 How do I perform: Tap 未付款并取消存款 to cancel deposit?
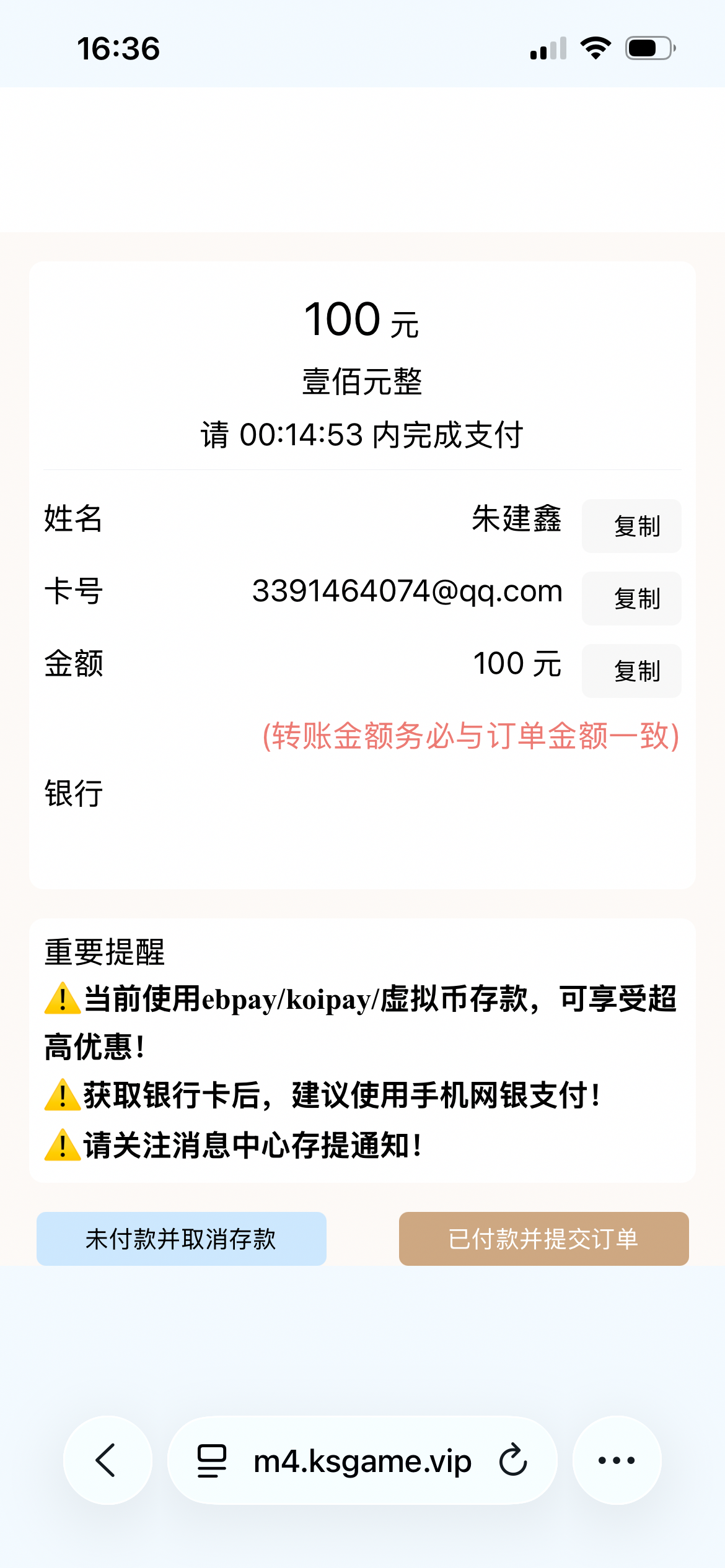(x=181, y=1239)
